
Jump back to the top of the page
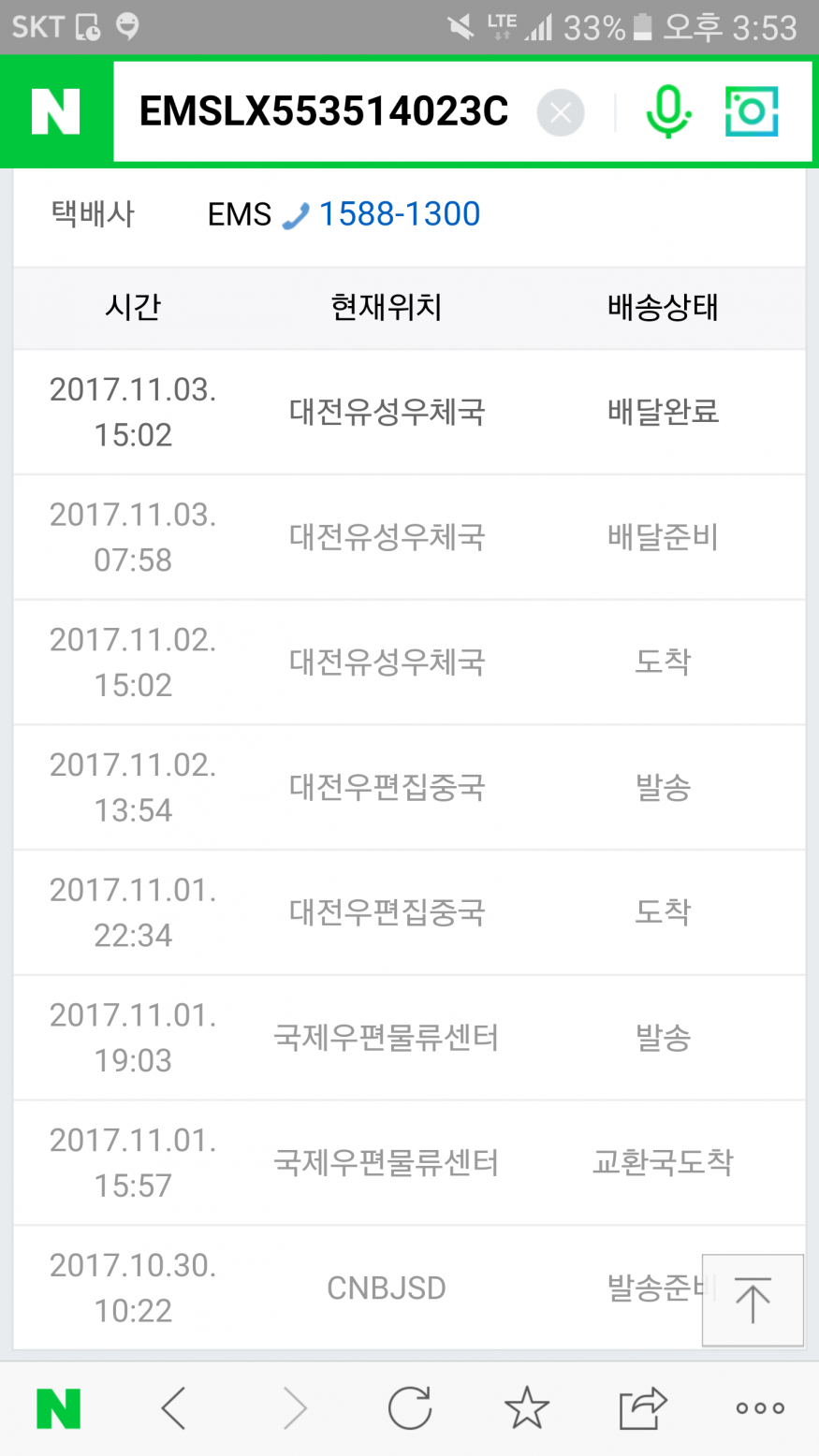tap(753, 1300)
